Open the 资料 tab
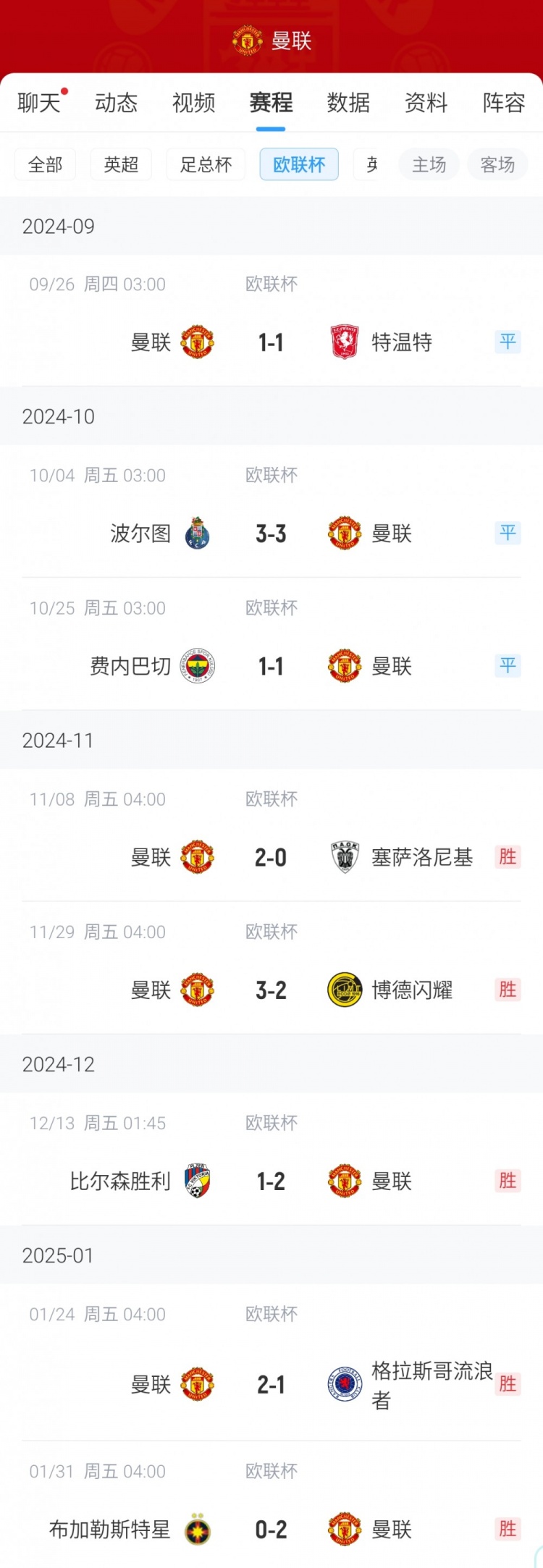The image size is (543, 1568). tap(426, 103)
